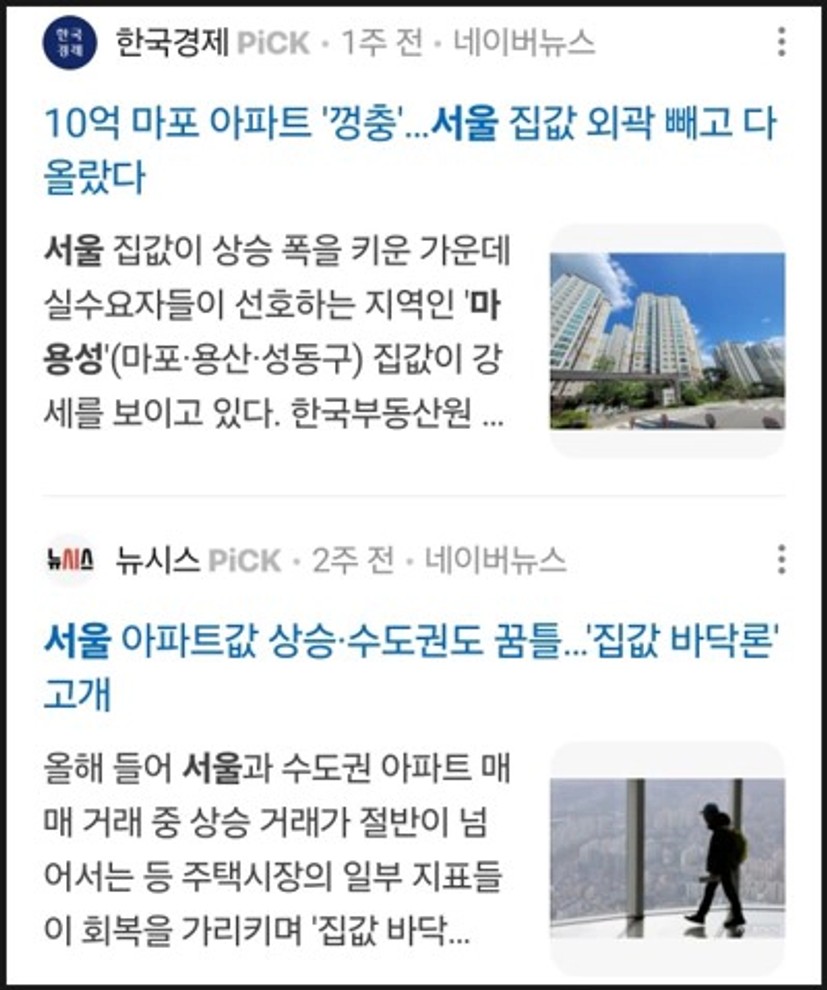Open overflow menu for 한국경제 article

[781, 42]
